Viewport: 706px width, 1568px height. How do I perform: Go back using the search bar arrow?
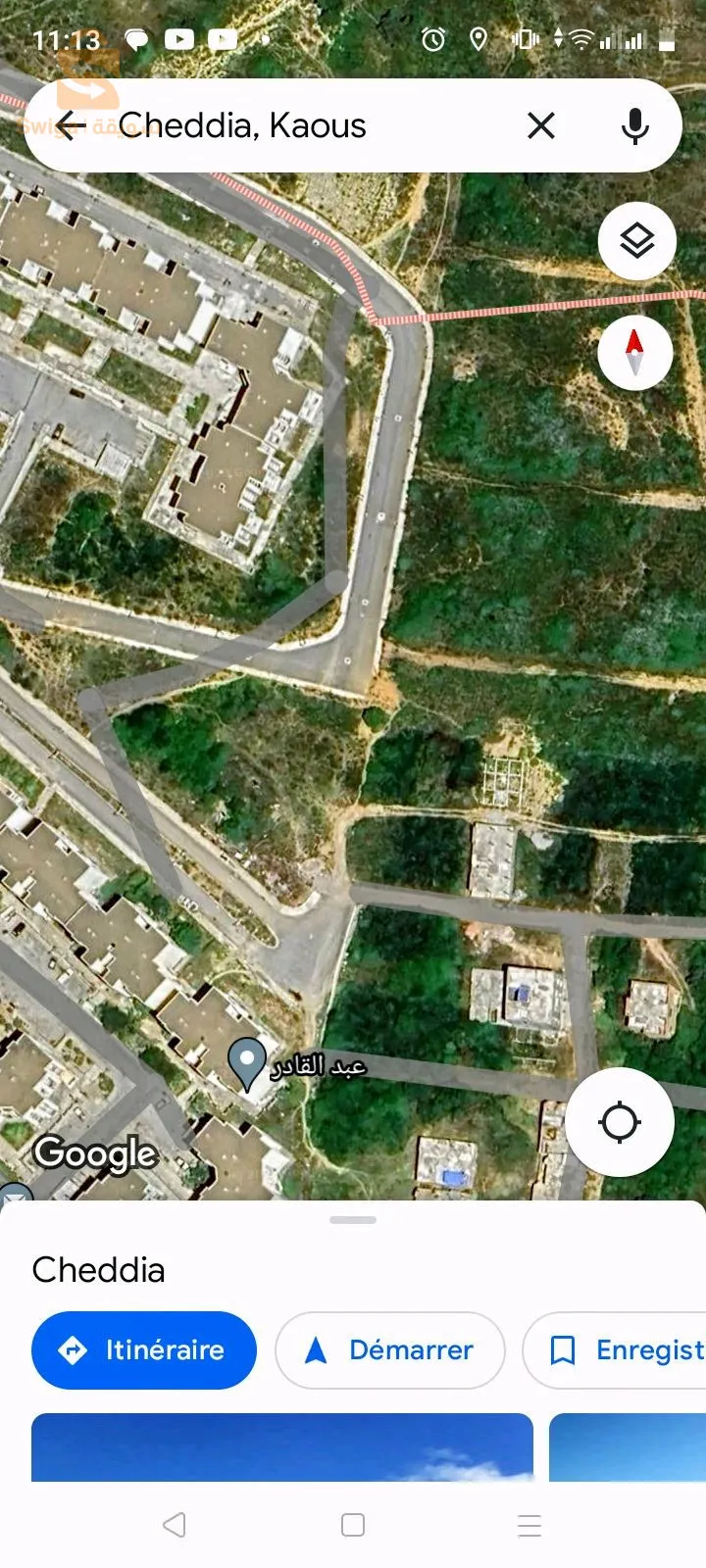pos(71,125)
